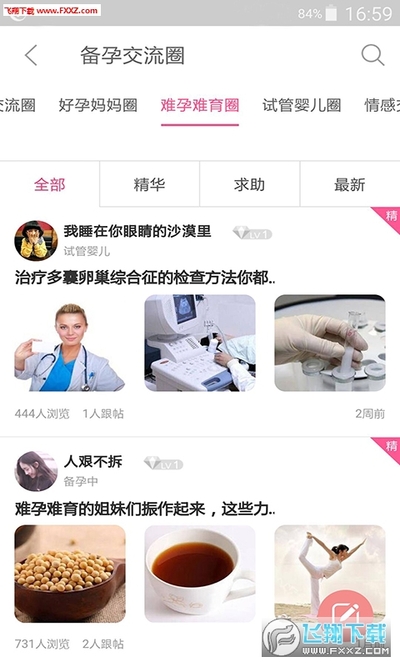View the cup of tea photo
Image resolution: width=400 pixels, height=667 pixels.
click(200, 573)
